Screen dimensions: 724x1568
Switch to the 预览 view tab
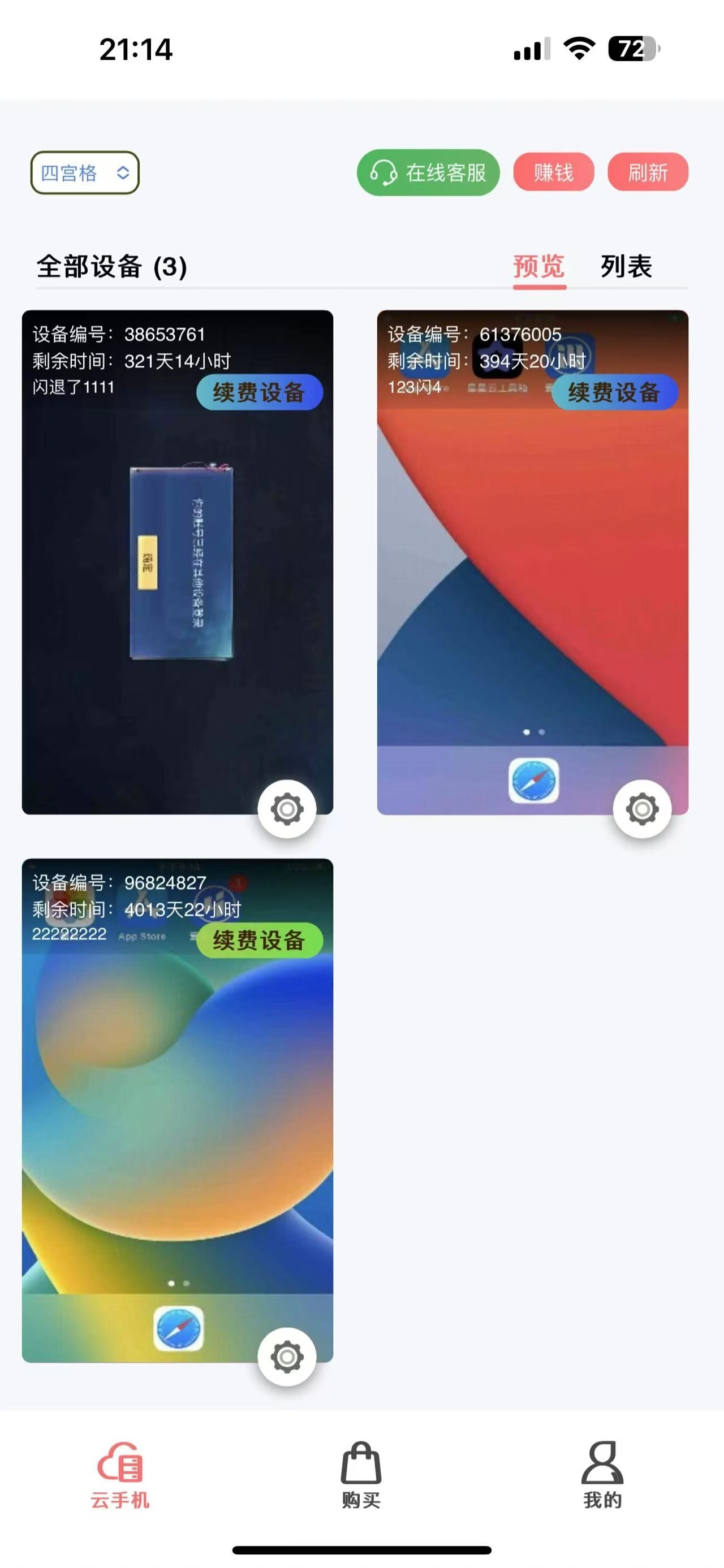[539, 267]
